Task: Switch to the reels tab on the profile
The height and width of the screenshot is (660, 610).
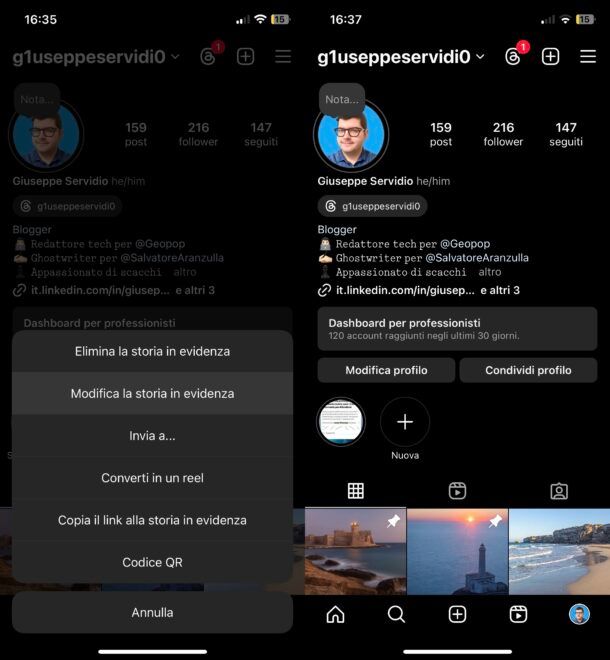Action: click(x=457, y=491)
